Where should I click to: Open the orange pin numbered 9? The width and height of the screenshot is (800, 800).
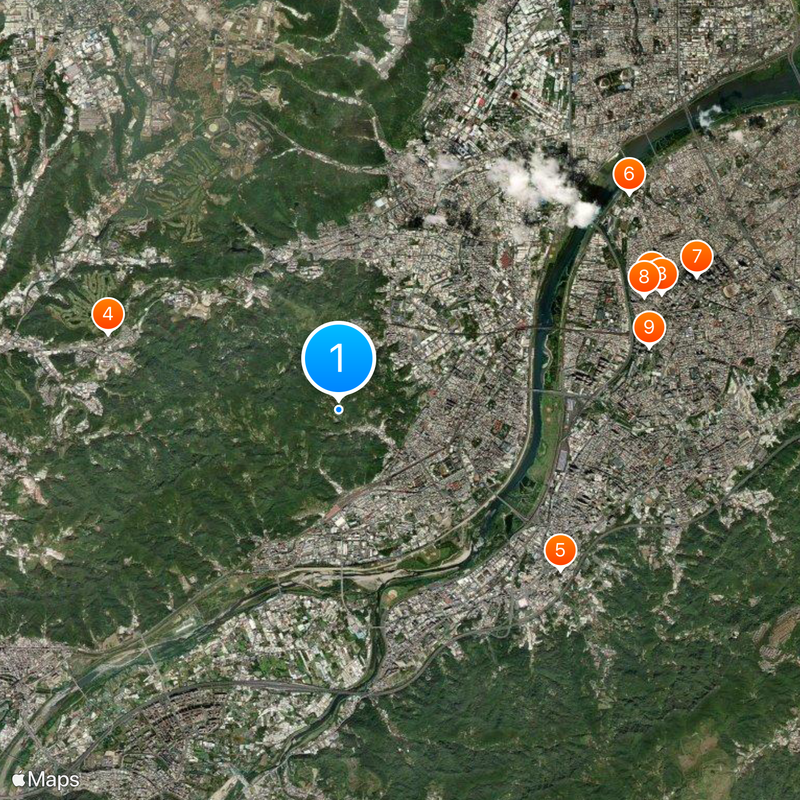click(x=649, y=326)
